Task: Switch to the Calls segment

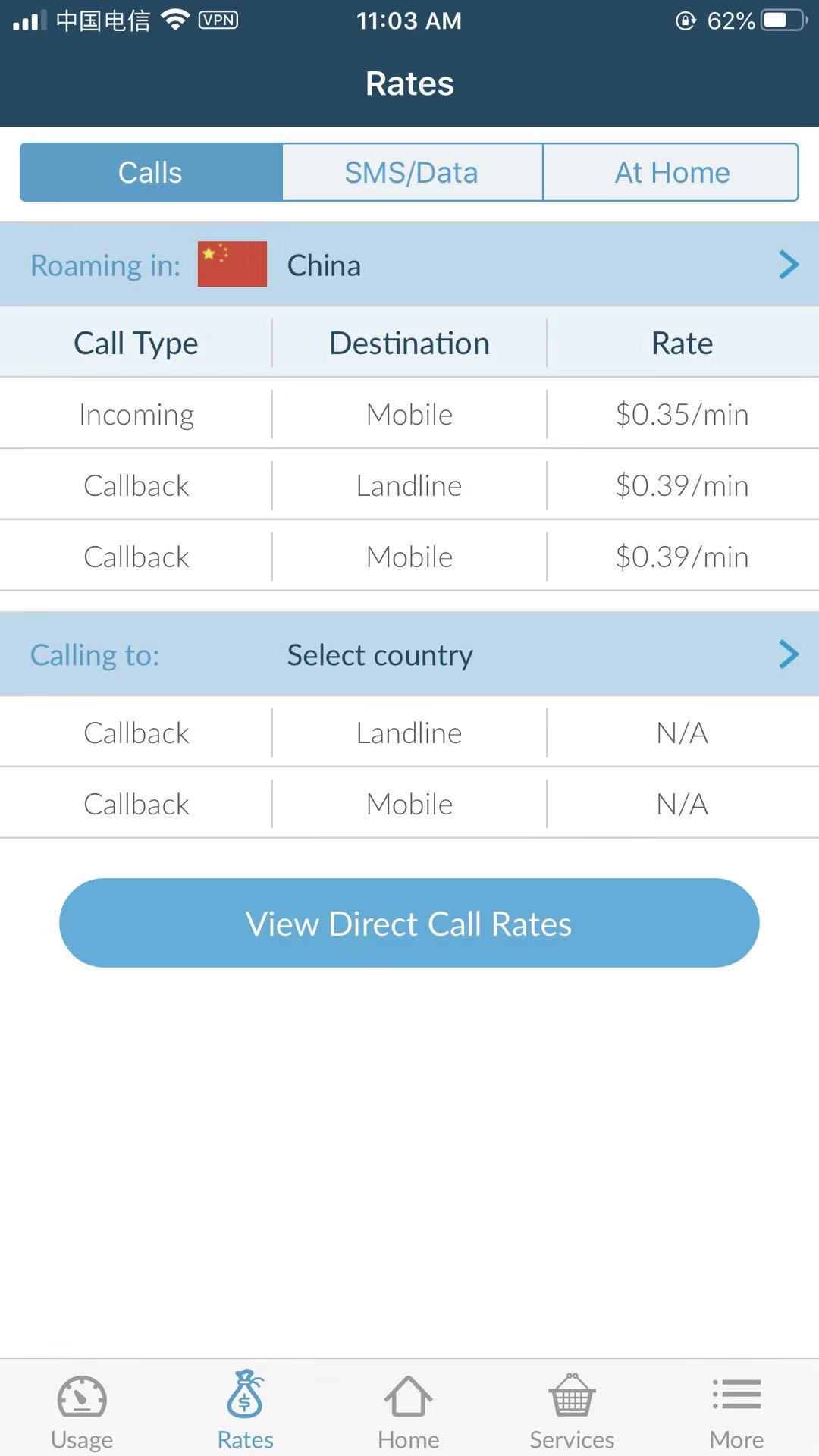Action: point(151,172)
